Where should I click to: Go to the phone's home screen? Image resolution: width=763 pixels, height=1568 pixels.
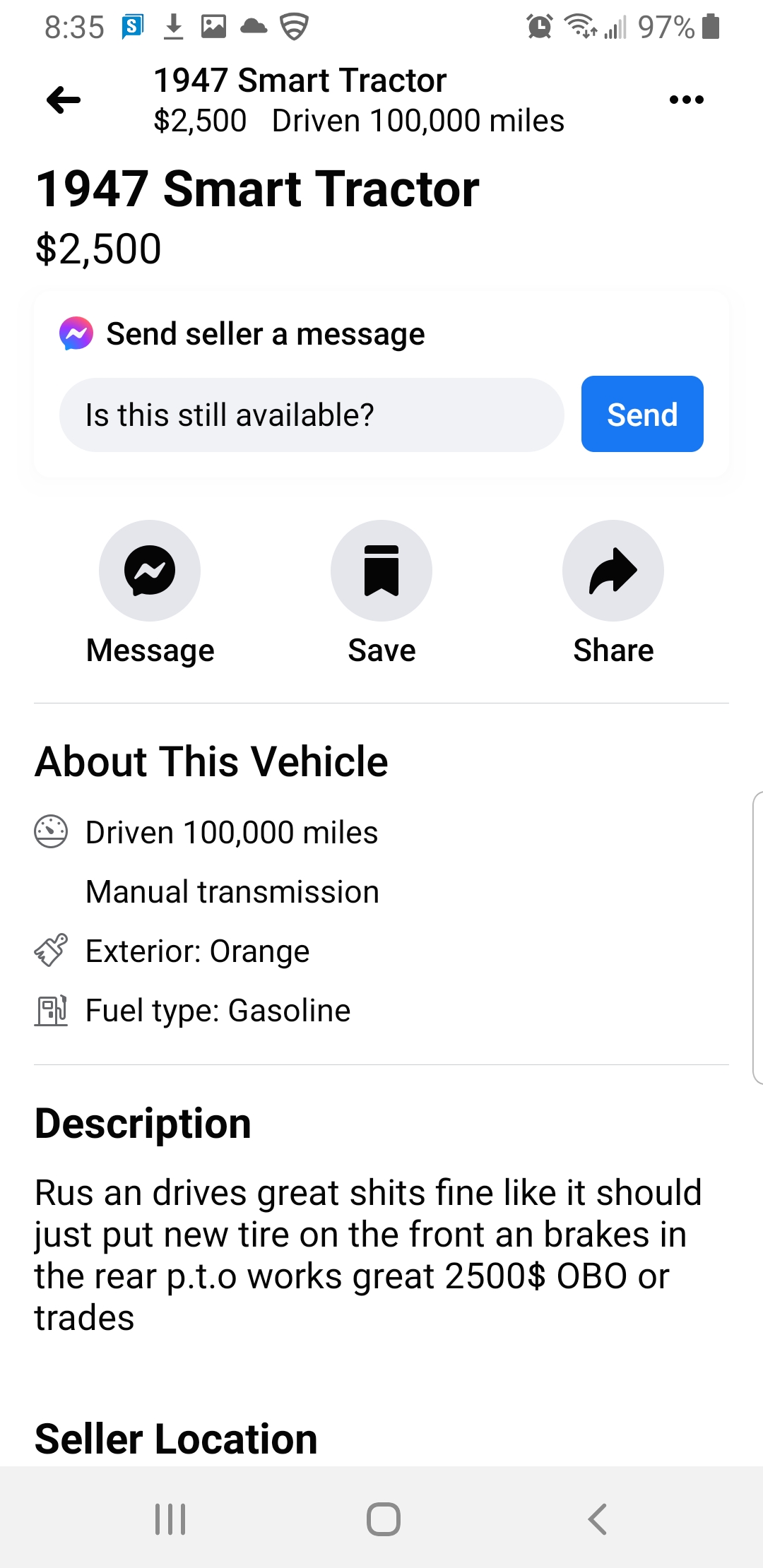[x=383, y=1519]
